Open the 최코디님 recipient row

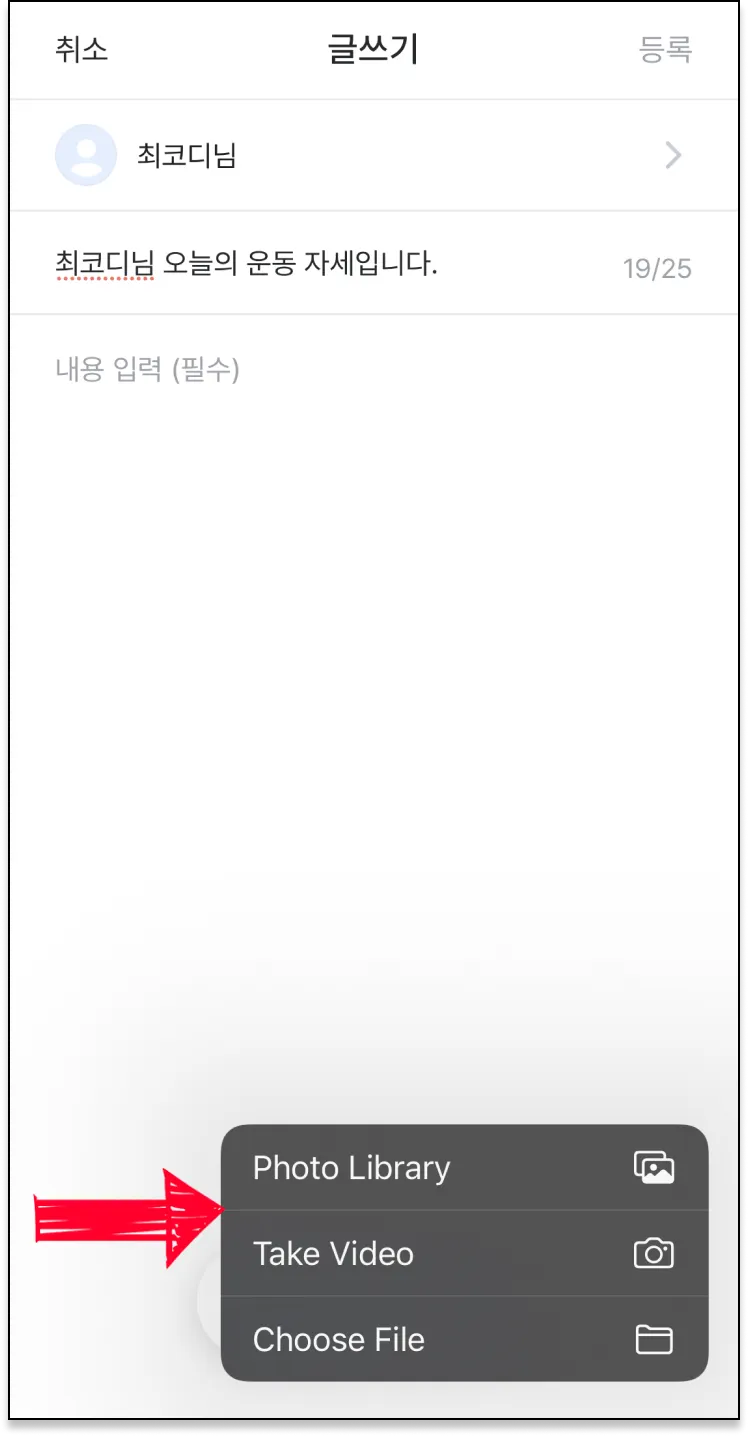click(372, 155)
